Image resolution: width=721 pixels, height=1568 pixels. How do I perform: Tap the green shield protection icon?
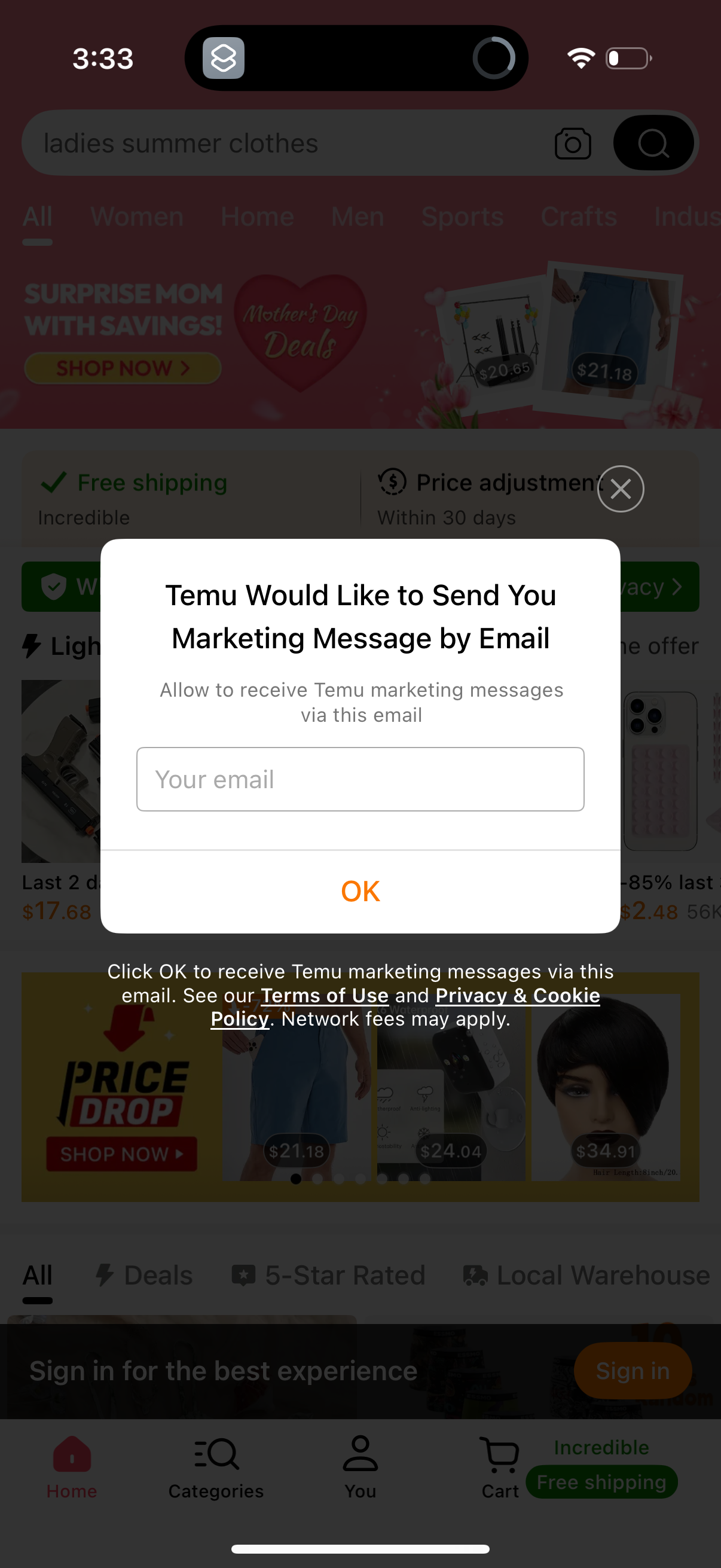(55, 586)
